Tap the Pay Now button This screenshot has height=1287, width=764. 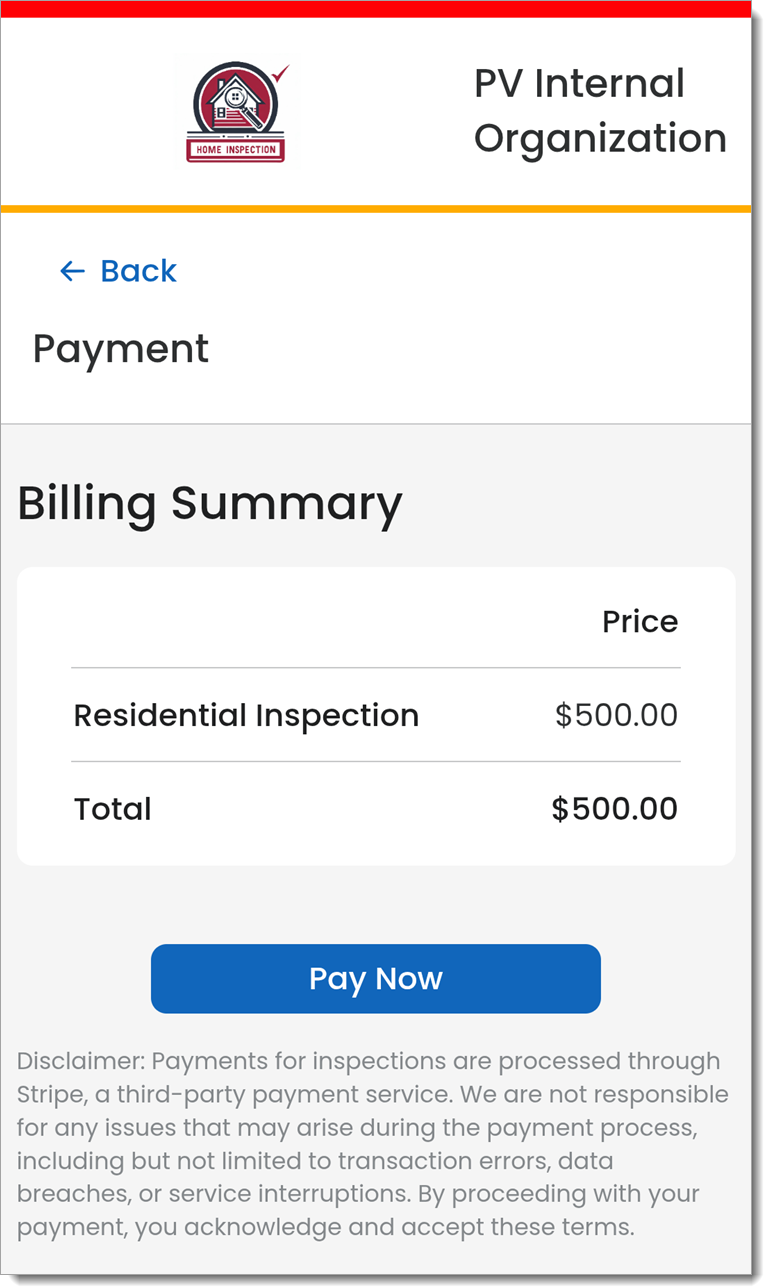pos(375,978)
